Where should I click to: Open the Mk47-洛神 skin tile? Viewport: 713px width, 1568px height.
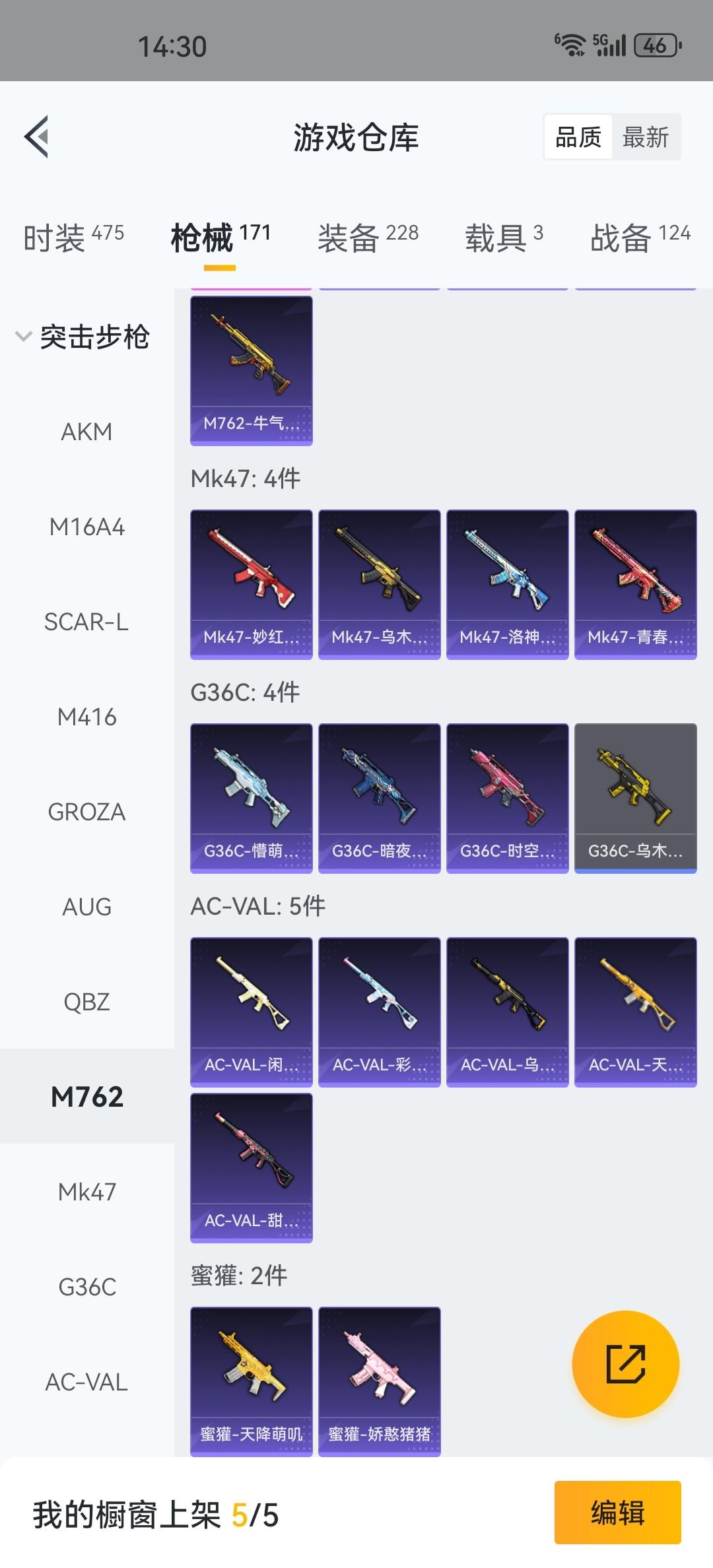[x=507, y=583]
